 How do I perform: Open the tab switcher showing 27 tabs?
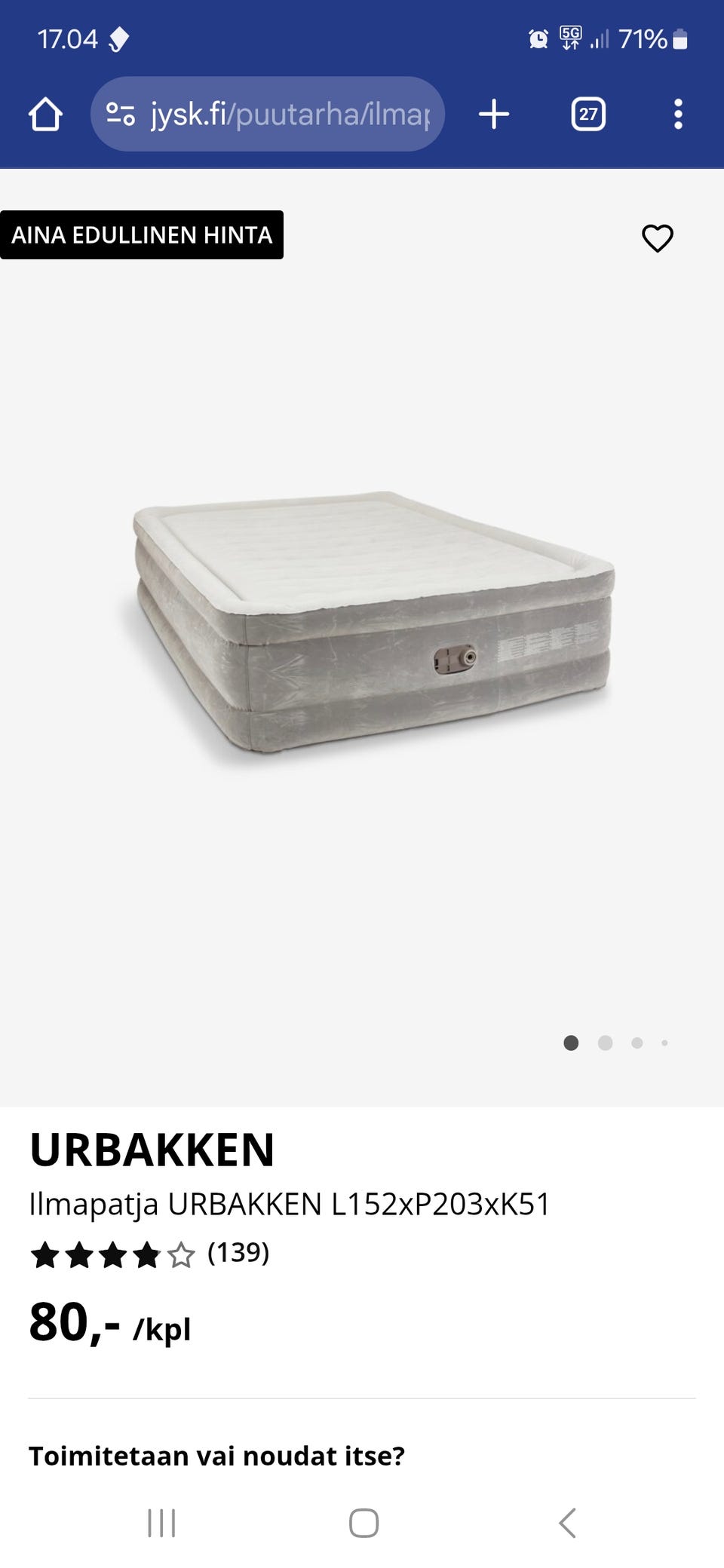588,115
